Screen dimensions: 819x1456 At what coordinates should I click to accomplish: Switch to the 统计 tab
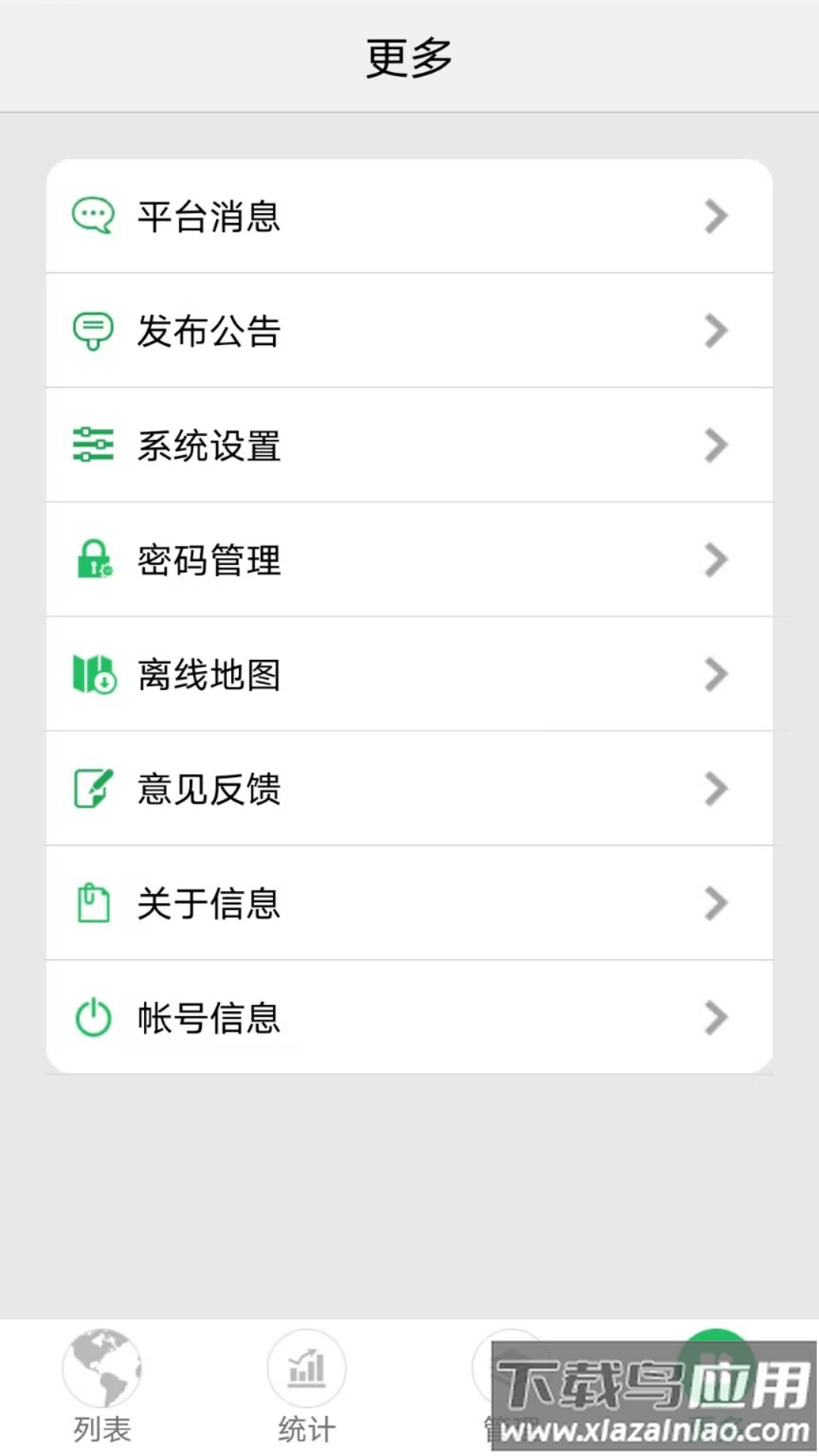click(306, 1395)
